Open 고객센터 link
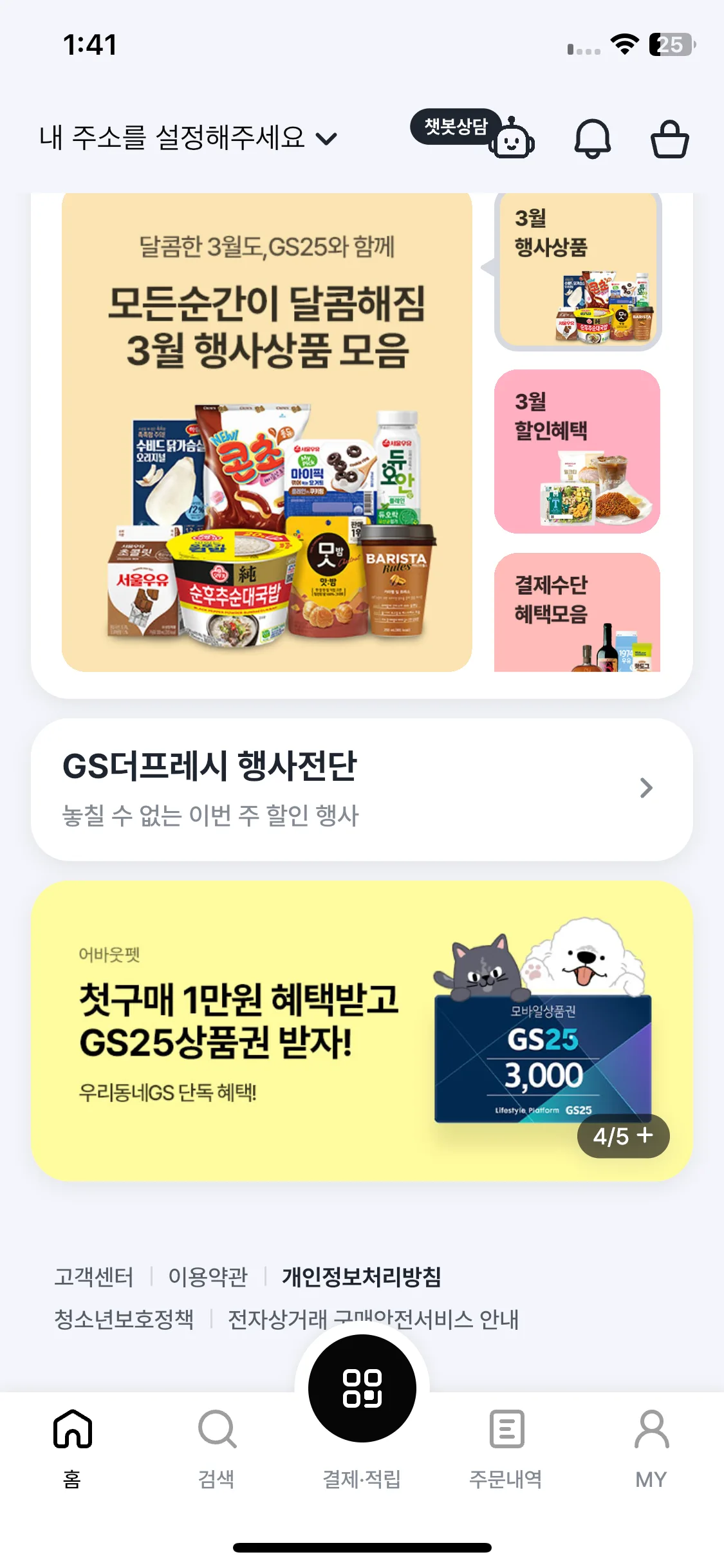Viewport: 724px width, 1568px height. [x=94, y=1277]
